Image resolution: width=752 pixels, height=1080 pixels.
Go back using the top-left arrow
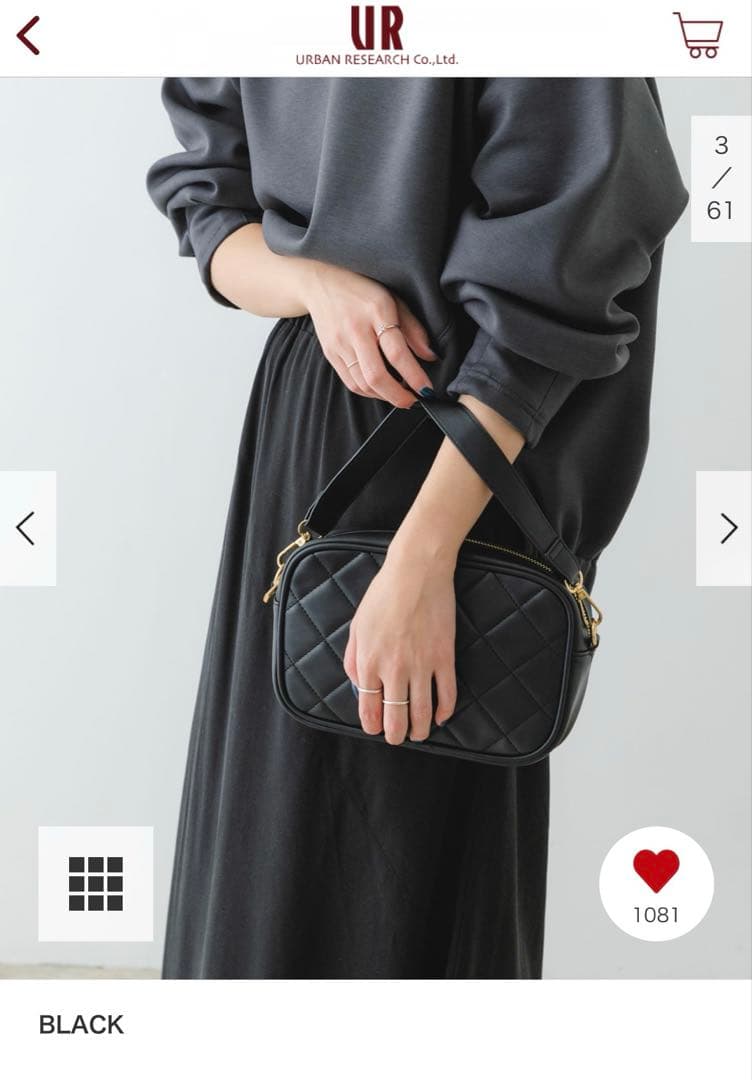click(x=28, y=36)
